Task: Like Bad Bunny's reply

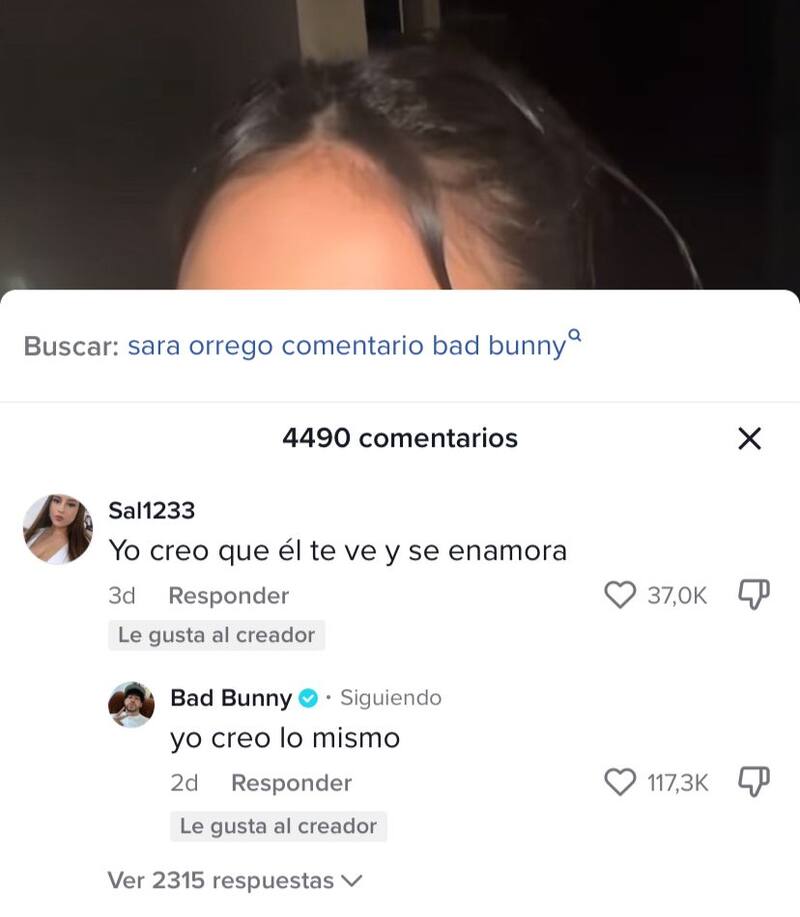Action: (622, 782)
